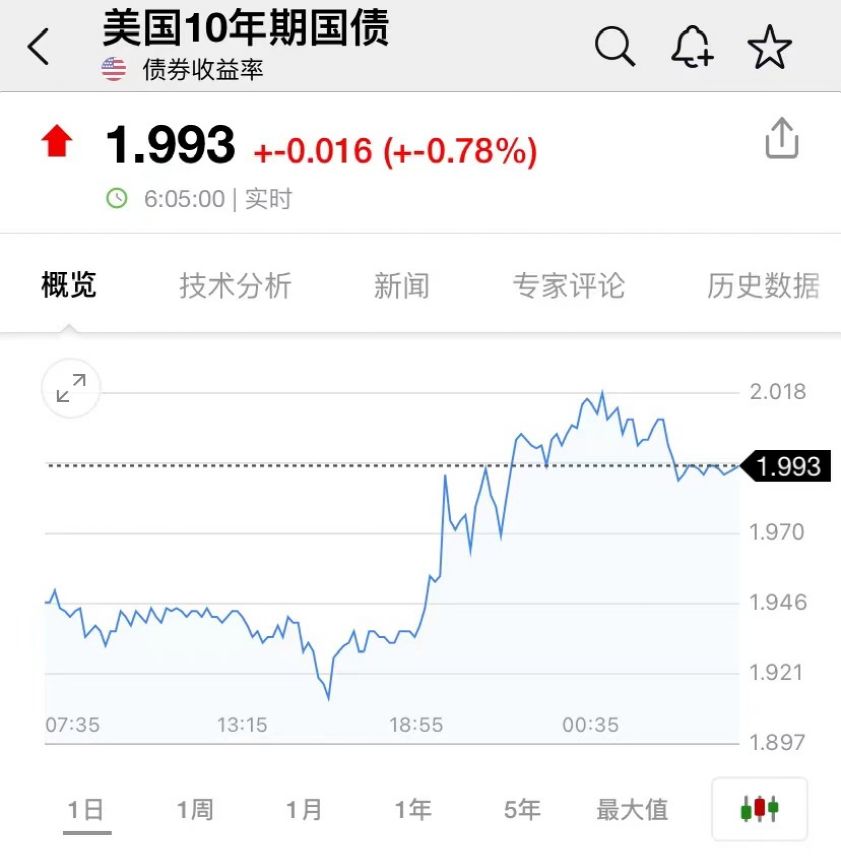The image size is (841, 868).
Task: Change chart range to 1月
Action: tap(304, 809)
